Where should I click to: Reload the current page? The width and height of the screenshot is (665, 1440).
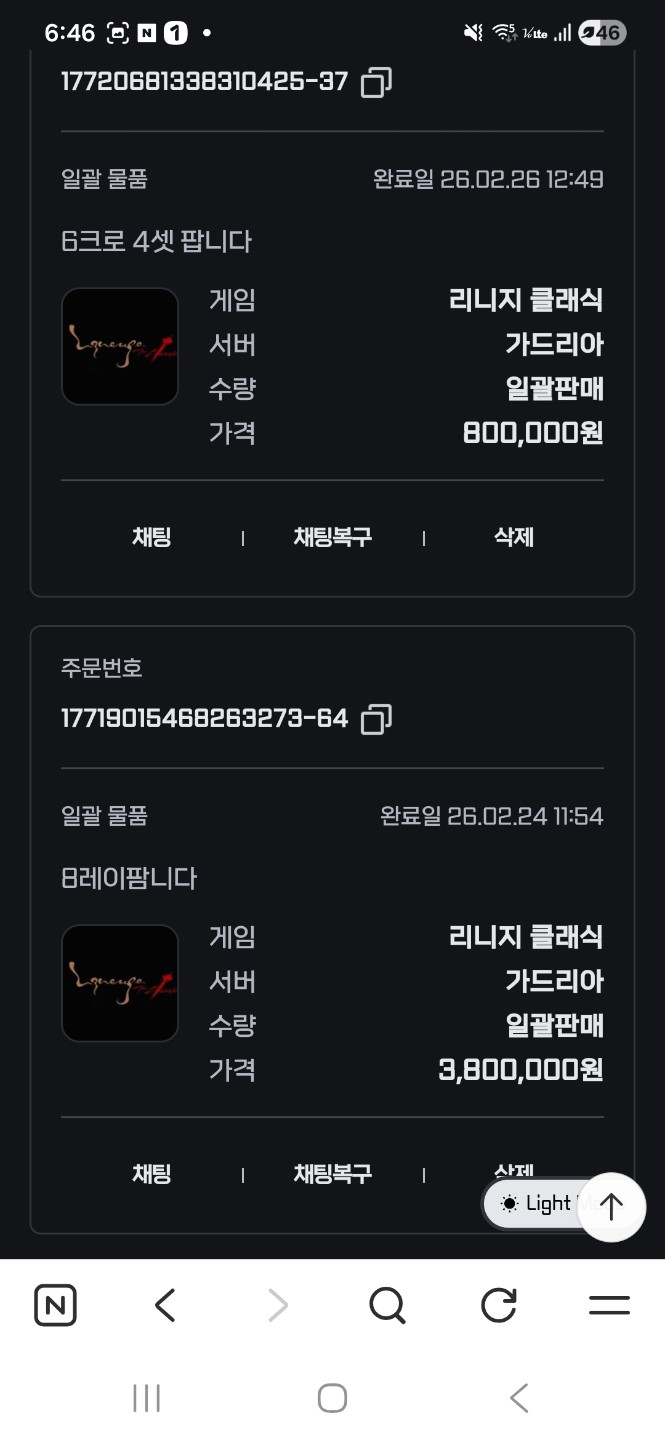498,1305
